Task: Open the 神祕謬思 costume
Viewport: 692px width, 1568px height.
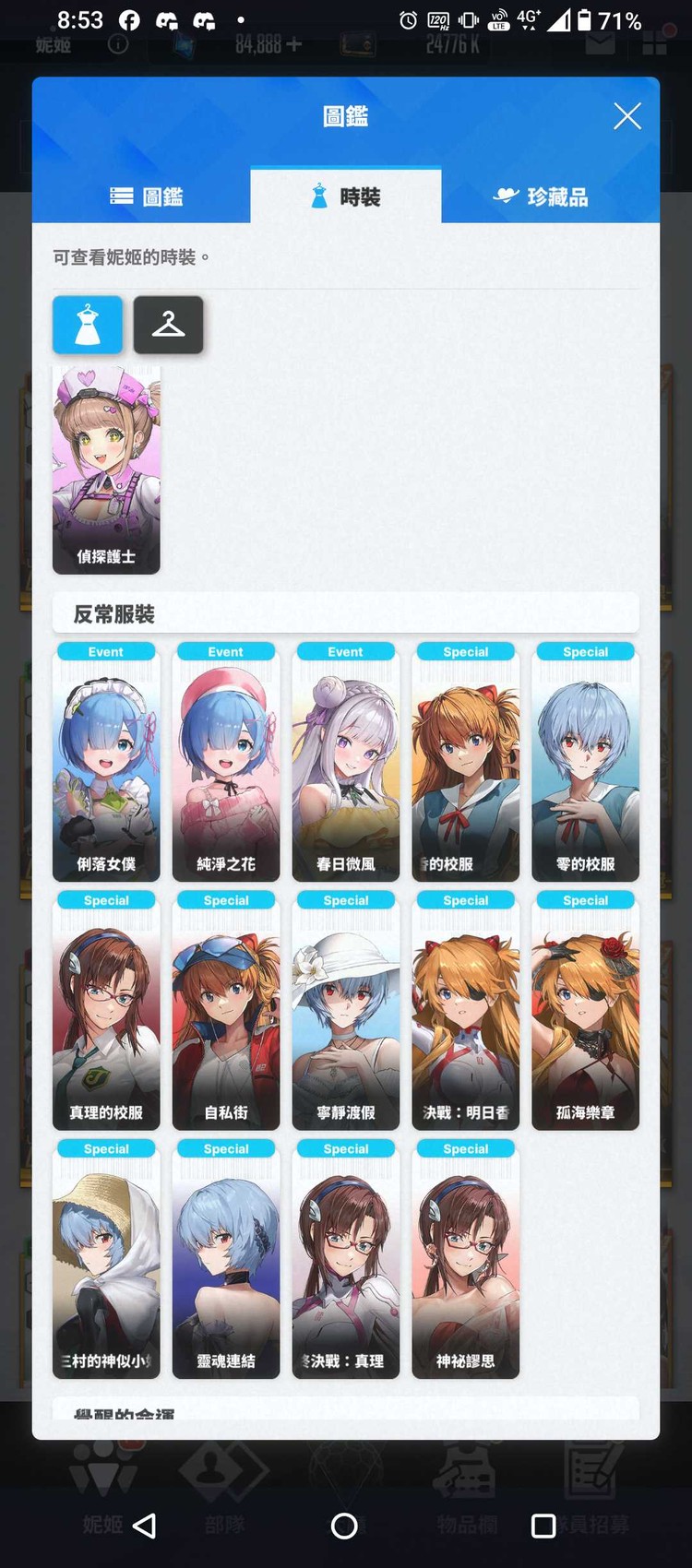Action: [465, 1259]
